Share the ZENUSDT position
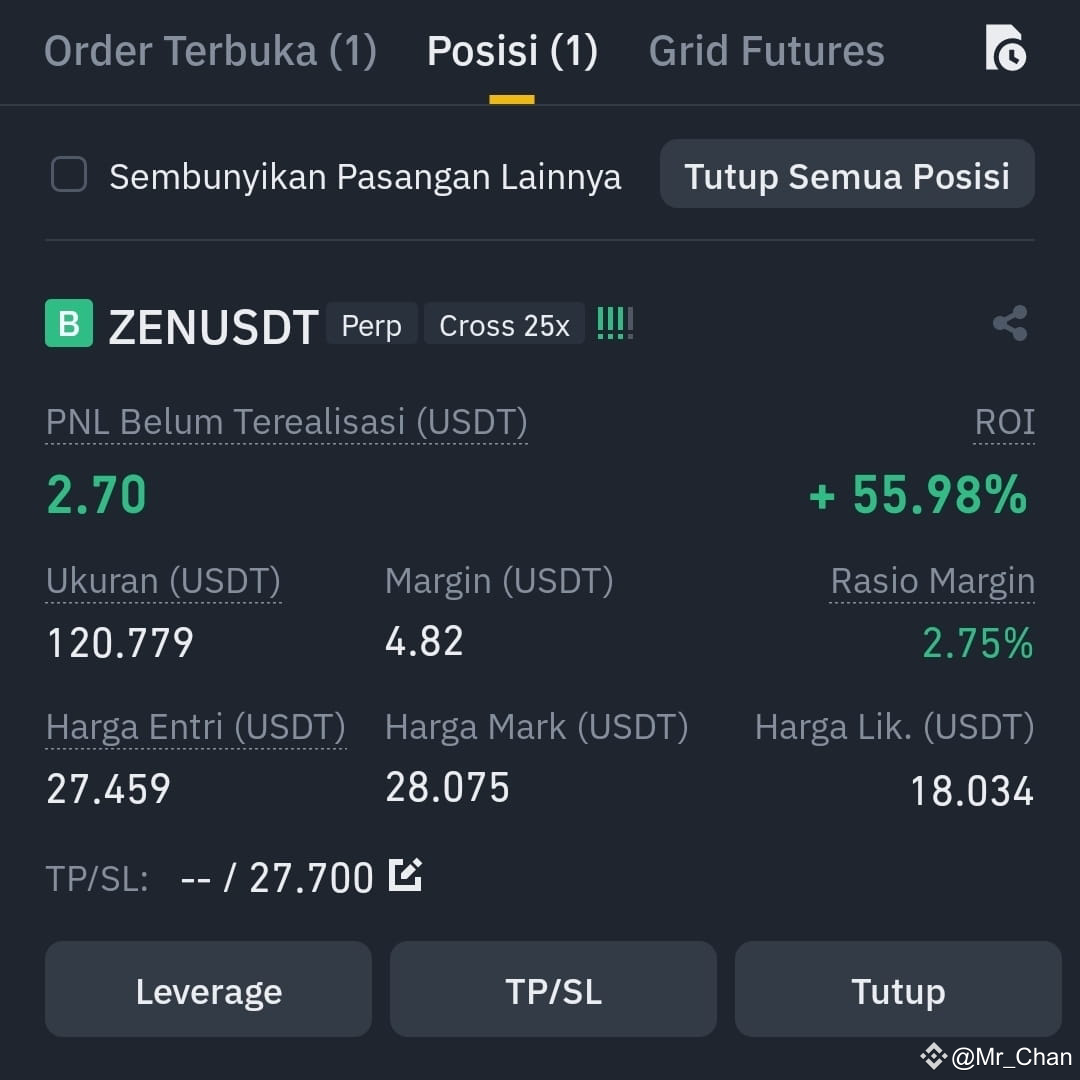 click(1010, 323)
